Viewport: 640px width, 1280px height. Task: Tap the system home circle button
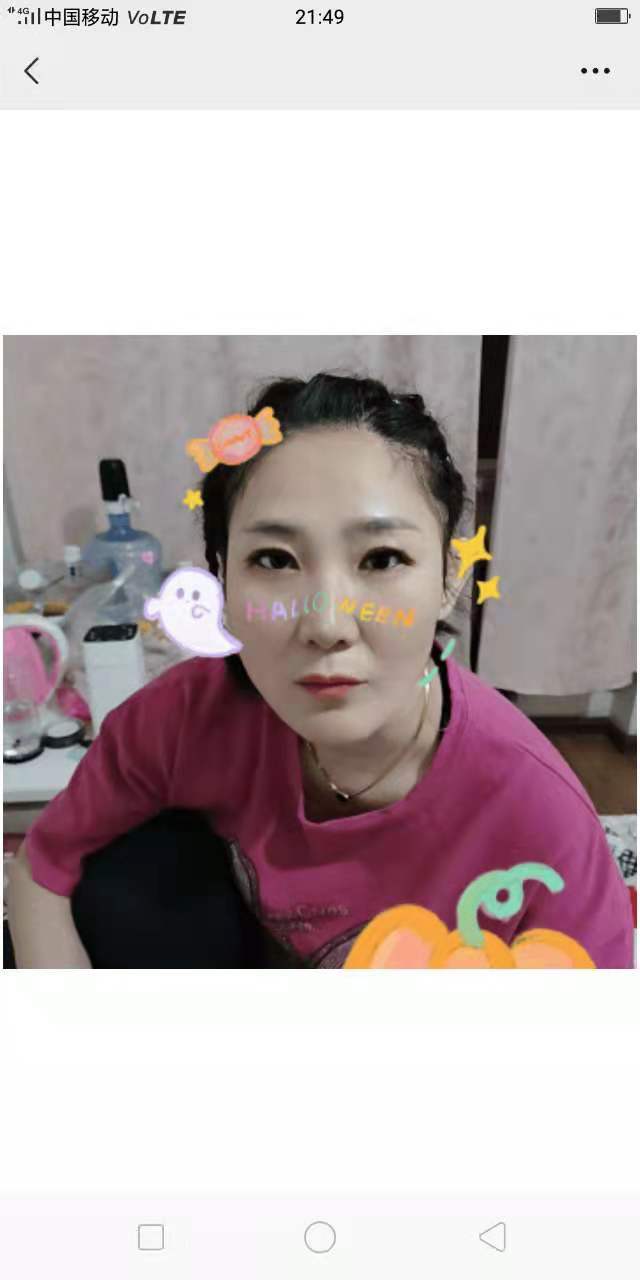tap(320, 1237)
